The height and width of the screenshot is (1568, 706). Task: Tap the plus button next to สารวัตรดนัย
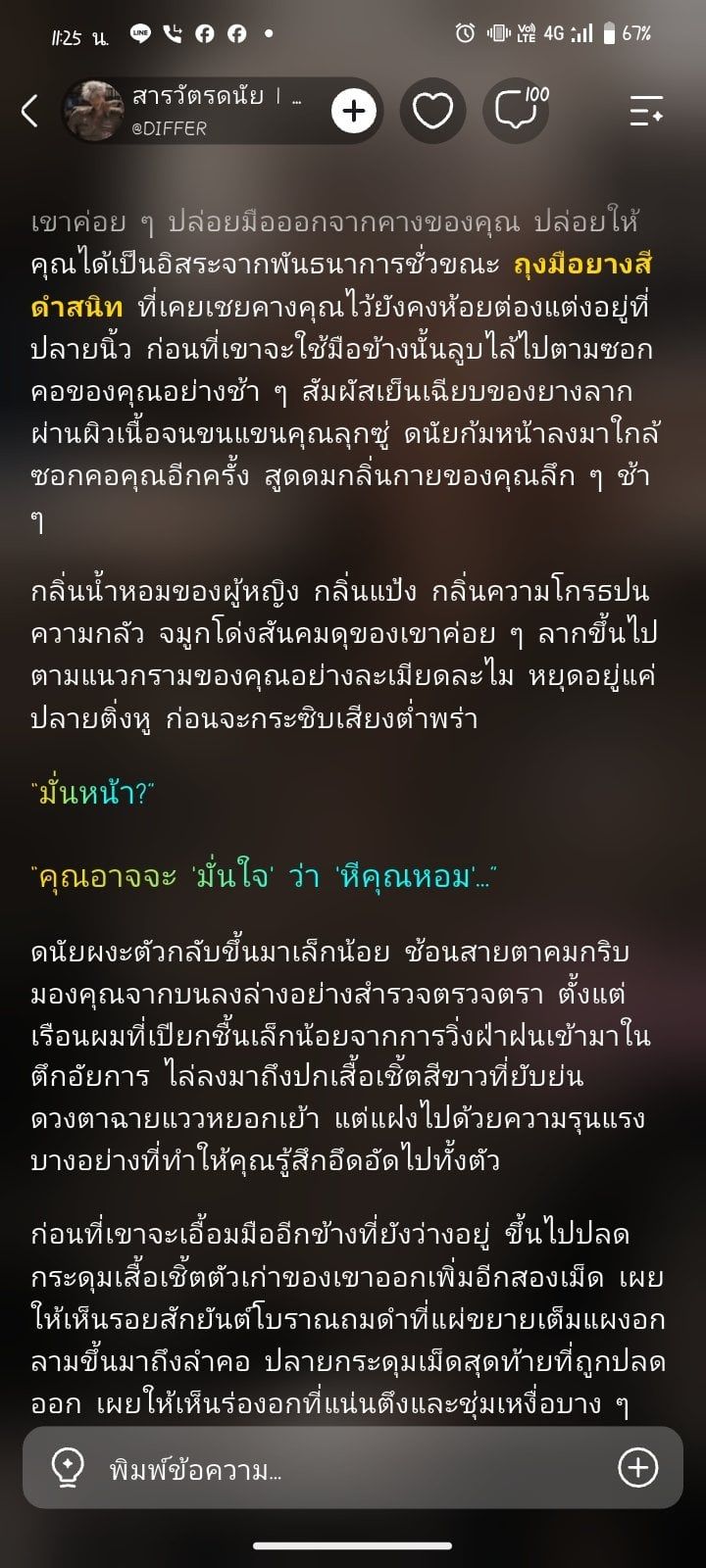(x=354, y=111)
